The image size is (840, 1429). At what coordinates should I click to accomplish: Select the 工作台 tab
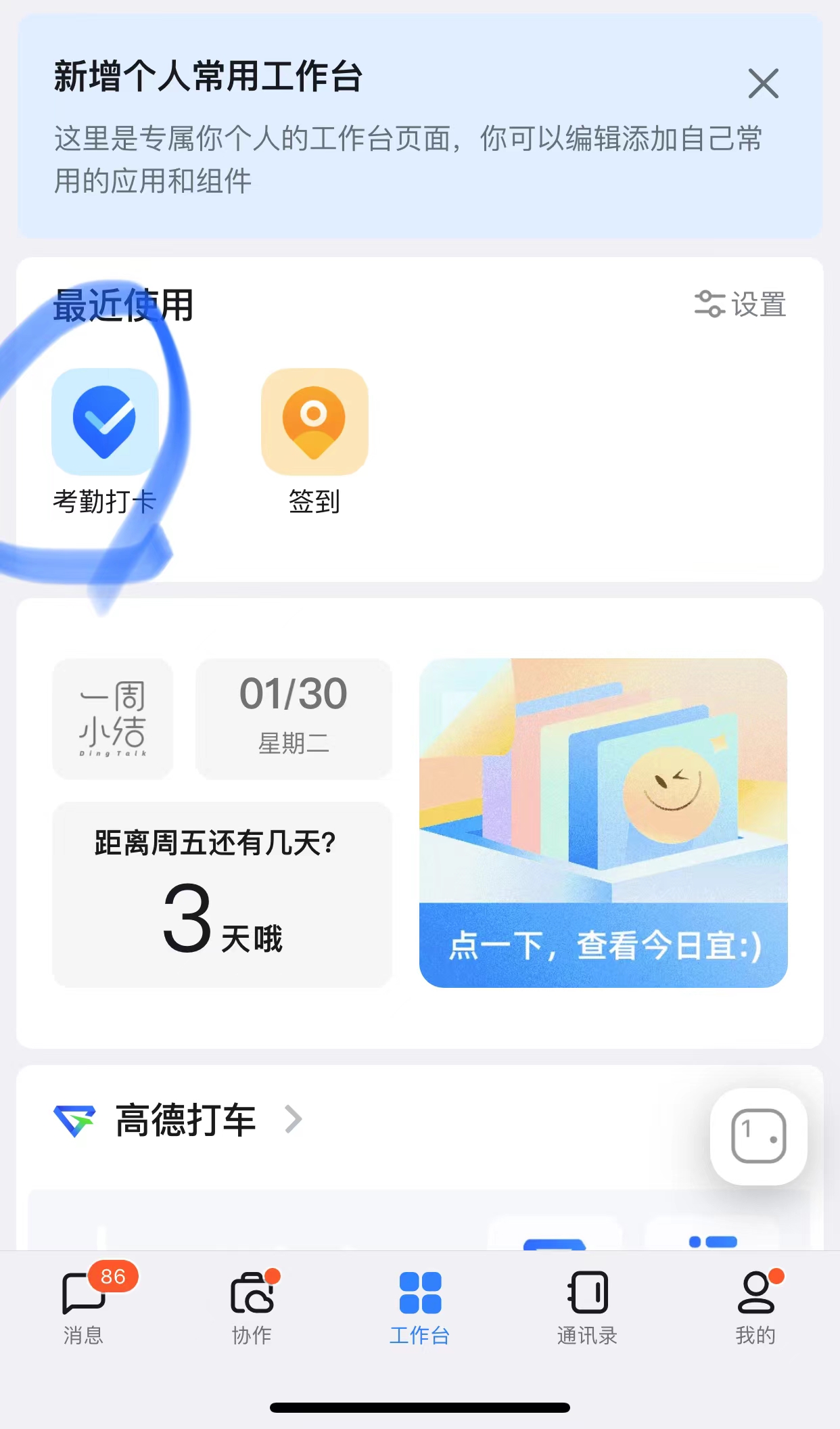[x=420, y=1307]
